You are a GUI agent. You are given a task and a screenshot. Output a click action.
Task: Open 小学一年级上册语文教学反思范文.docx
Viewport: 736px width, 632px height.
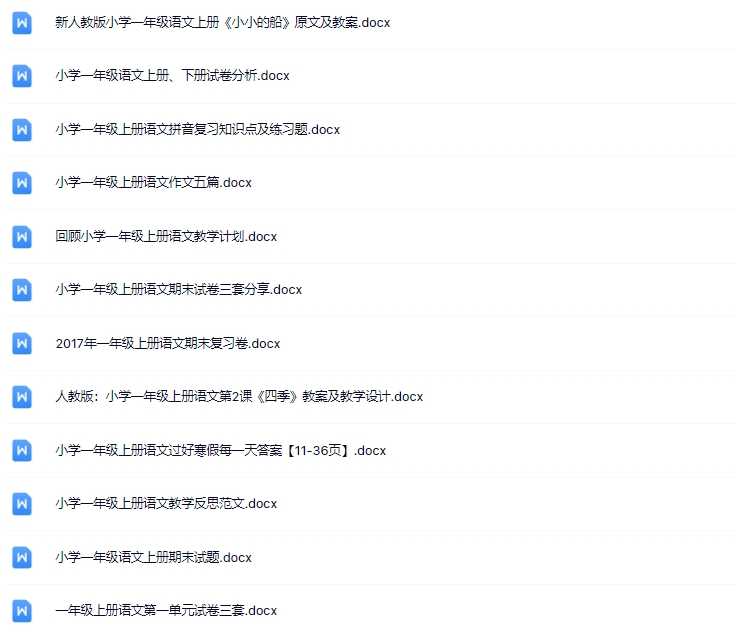pos(166,504)
